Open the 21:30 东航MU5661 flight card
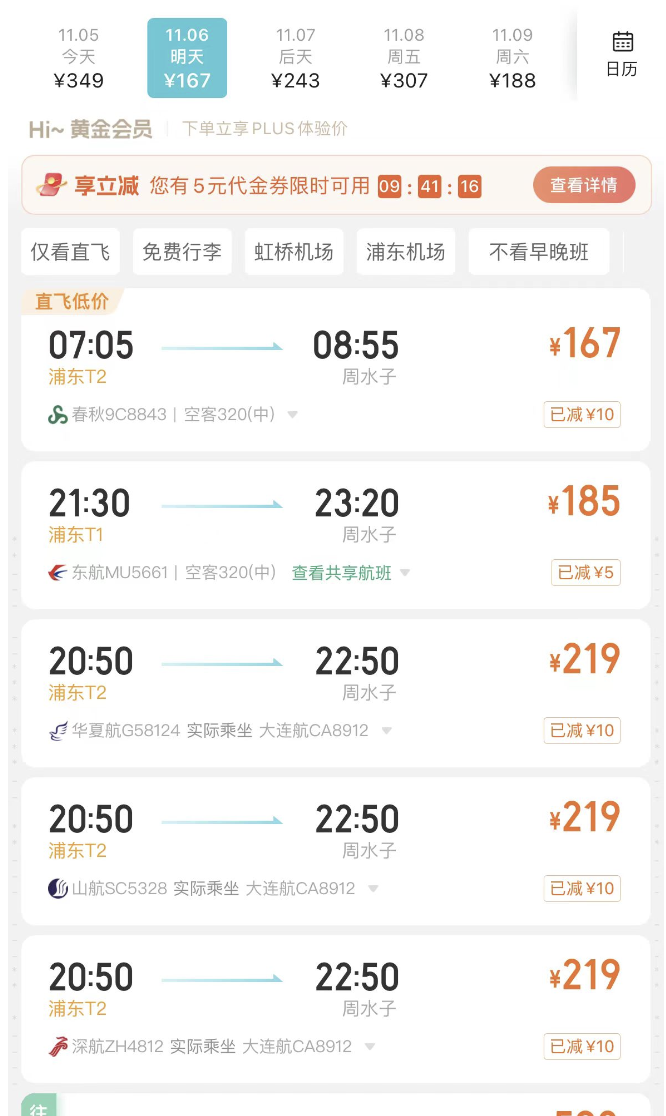 [x=336, y=535]
